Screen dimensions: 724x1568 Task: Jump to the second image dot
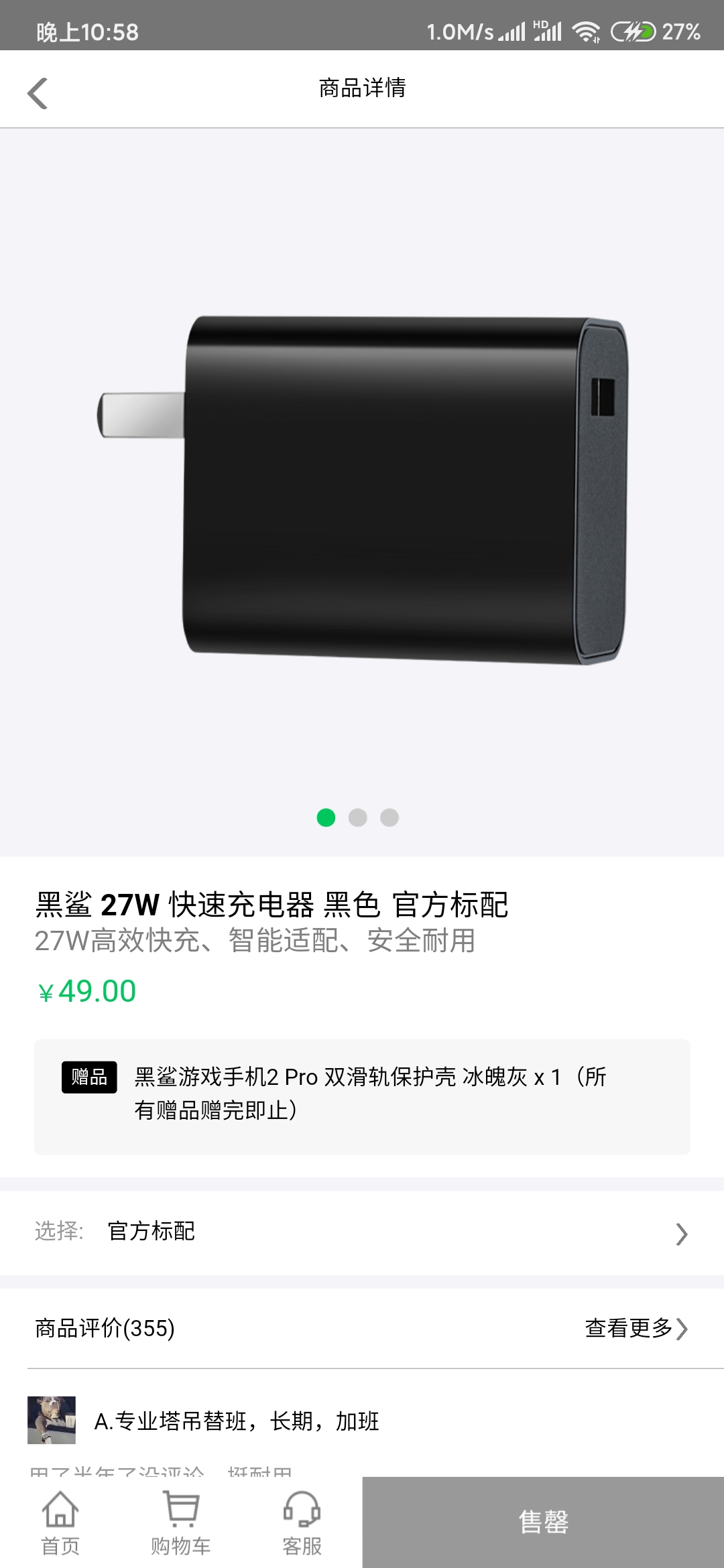click(x=358, y=818)
